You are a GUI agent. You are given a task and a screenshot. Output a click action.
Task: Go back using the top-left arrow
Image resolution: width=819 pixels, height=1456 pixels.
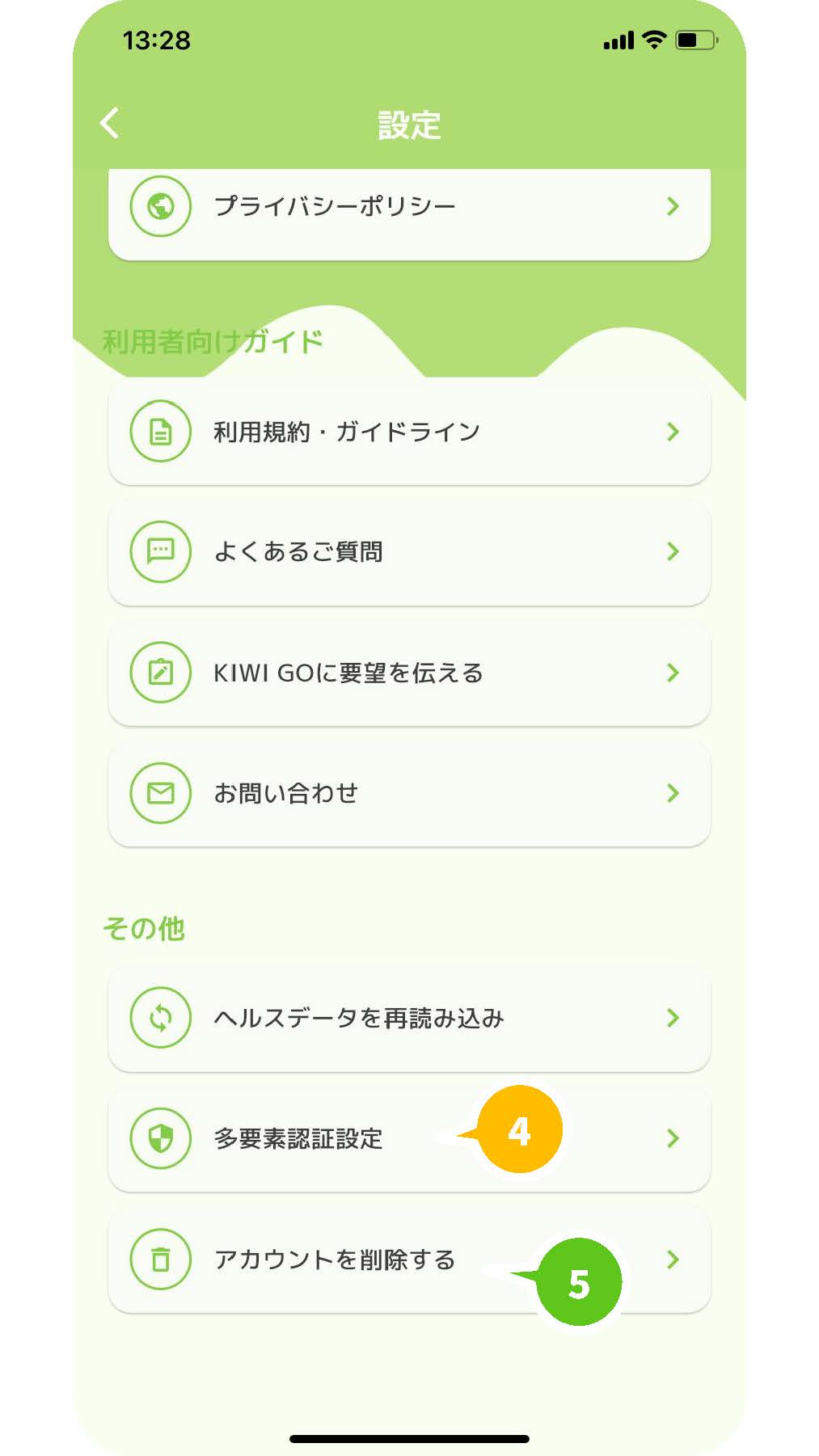[x=110, y=124]
